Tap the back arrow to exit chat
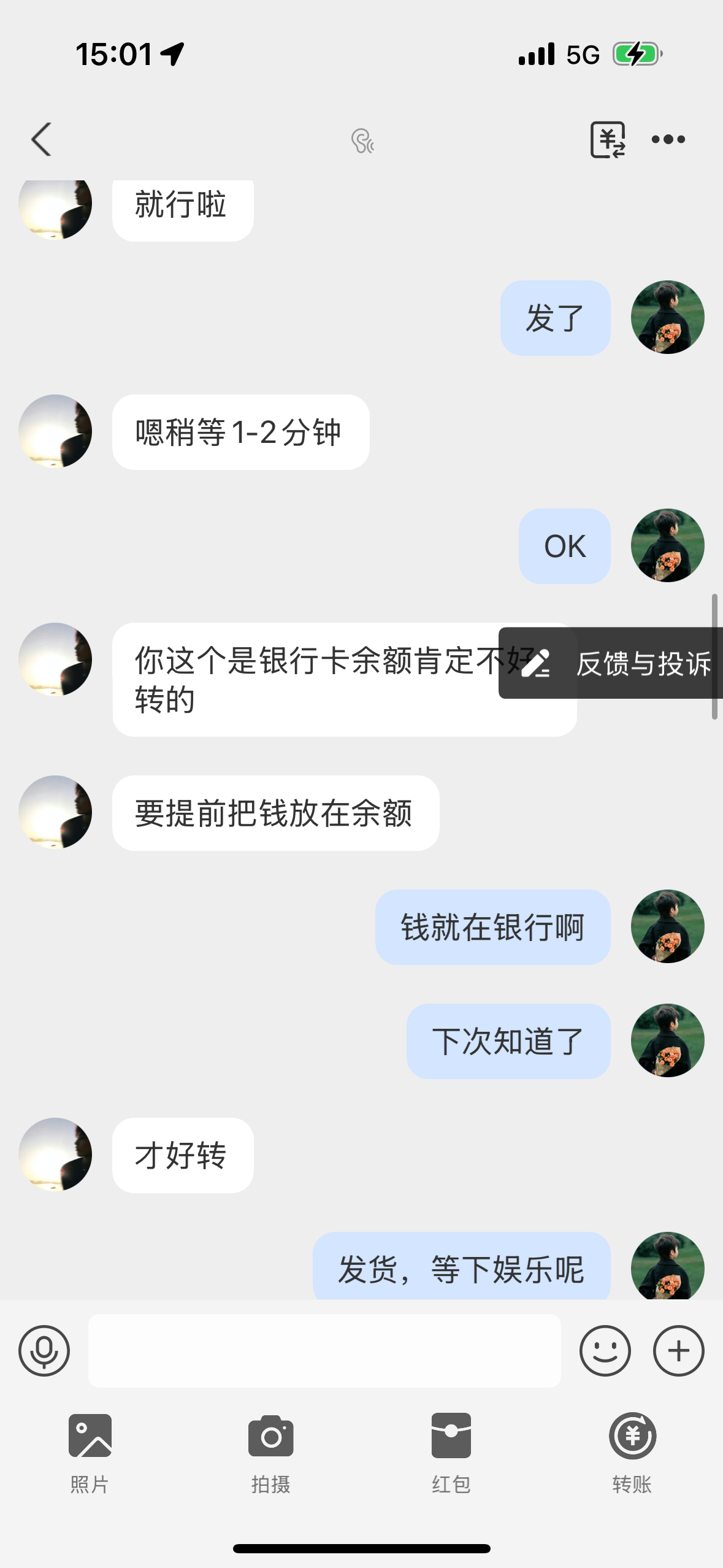Image resolution: width=723 pixels, height=1568 pixels. 41,139
